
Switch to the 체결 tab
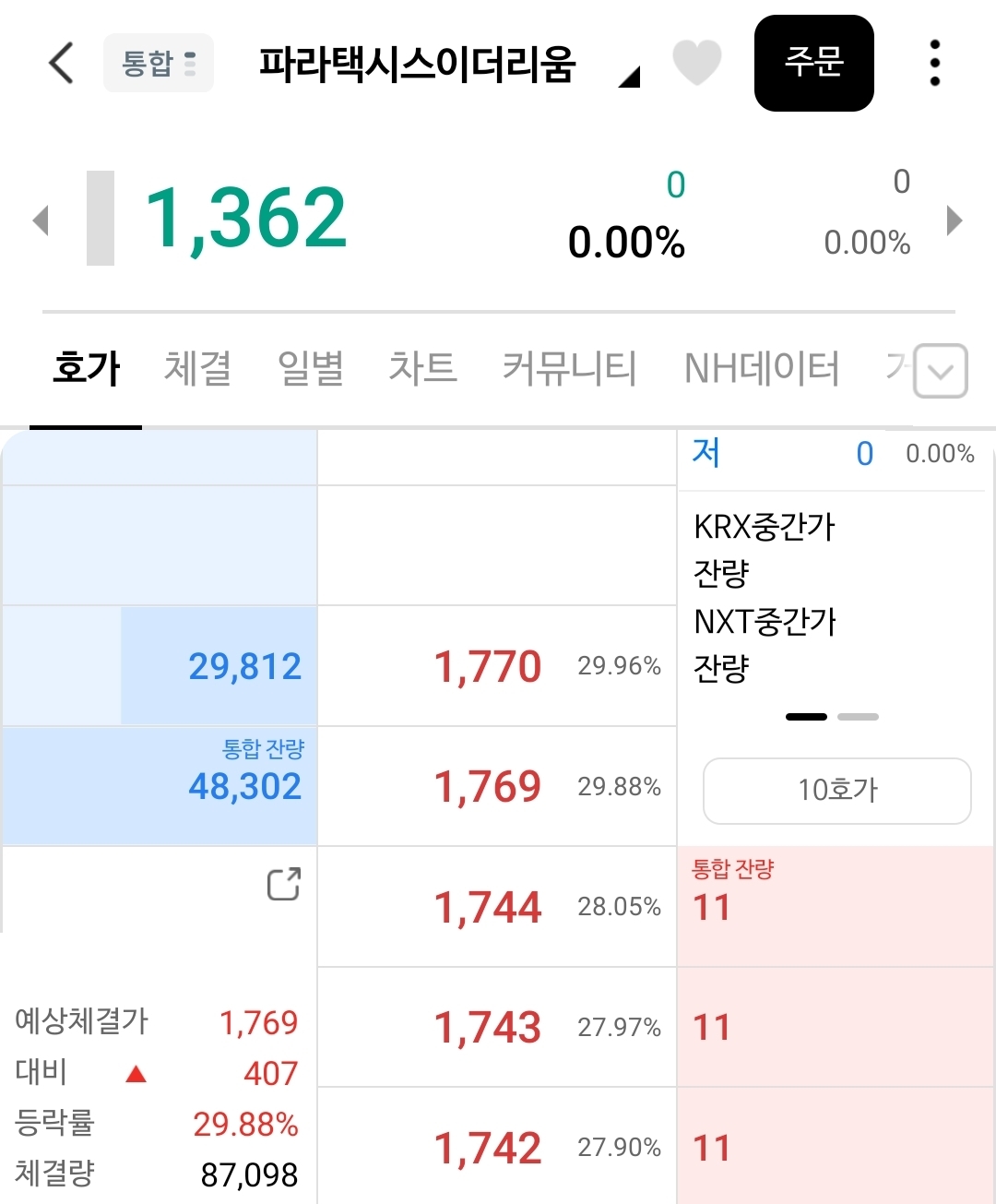(x=197, y=368)
